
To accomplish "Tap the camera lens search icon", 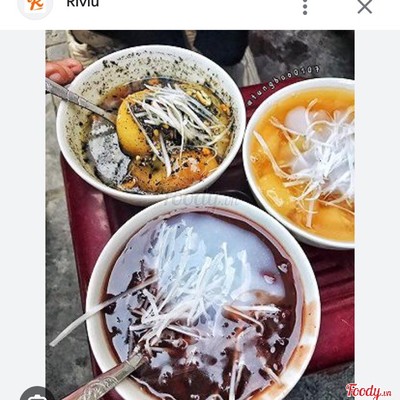I will [38, 394].
